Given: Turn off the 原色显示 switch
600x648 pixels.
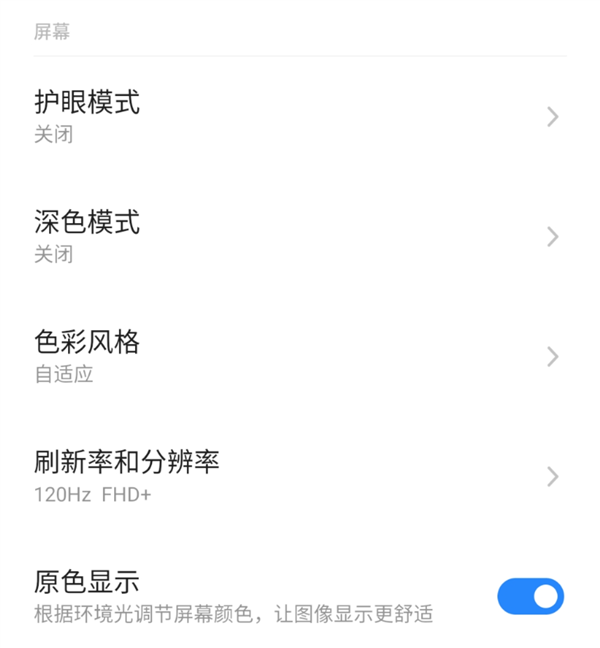Looking at the screenshot, I should 530,597.
